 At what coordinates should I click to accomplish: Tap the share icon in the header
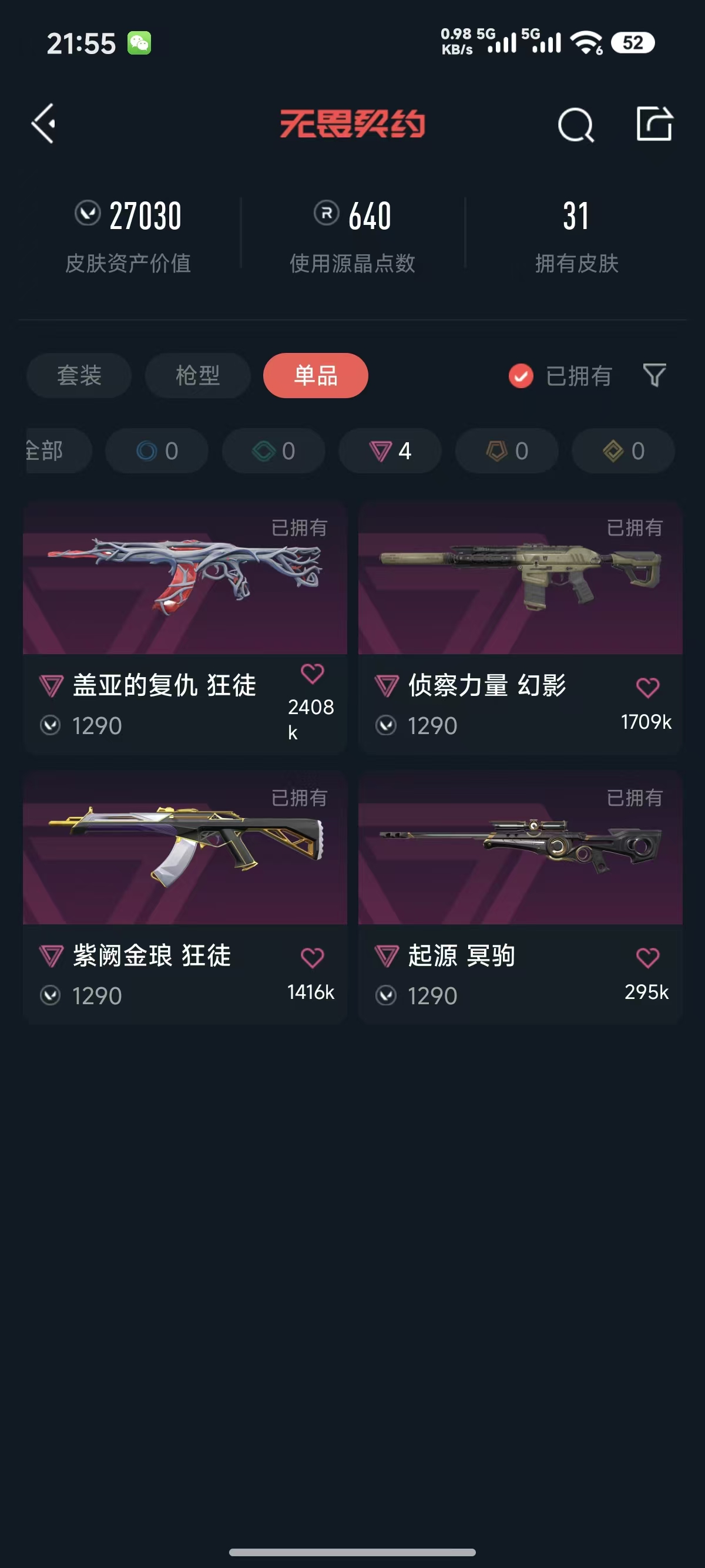pos(654,124)
